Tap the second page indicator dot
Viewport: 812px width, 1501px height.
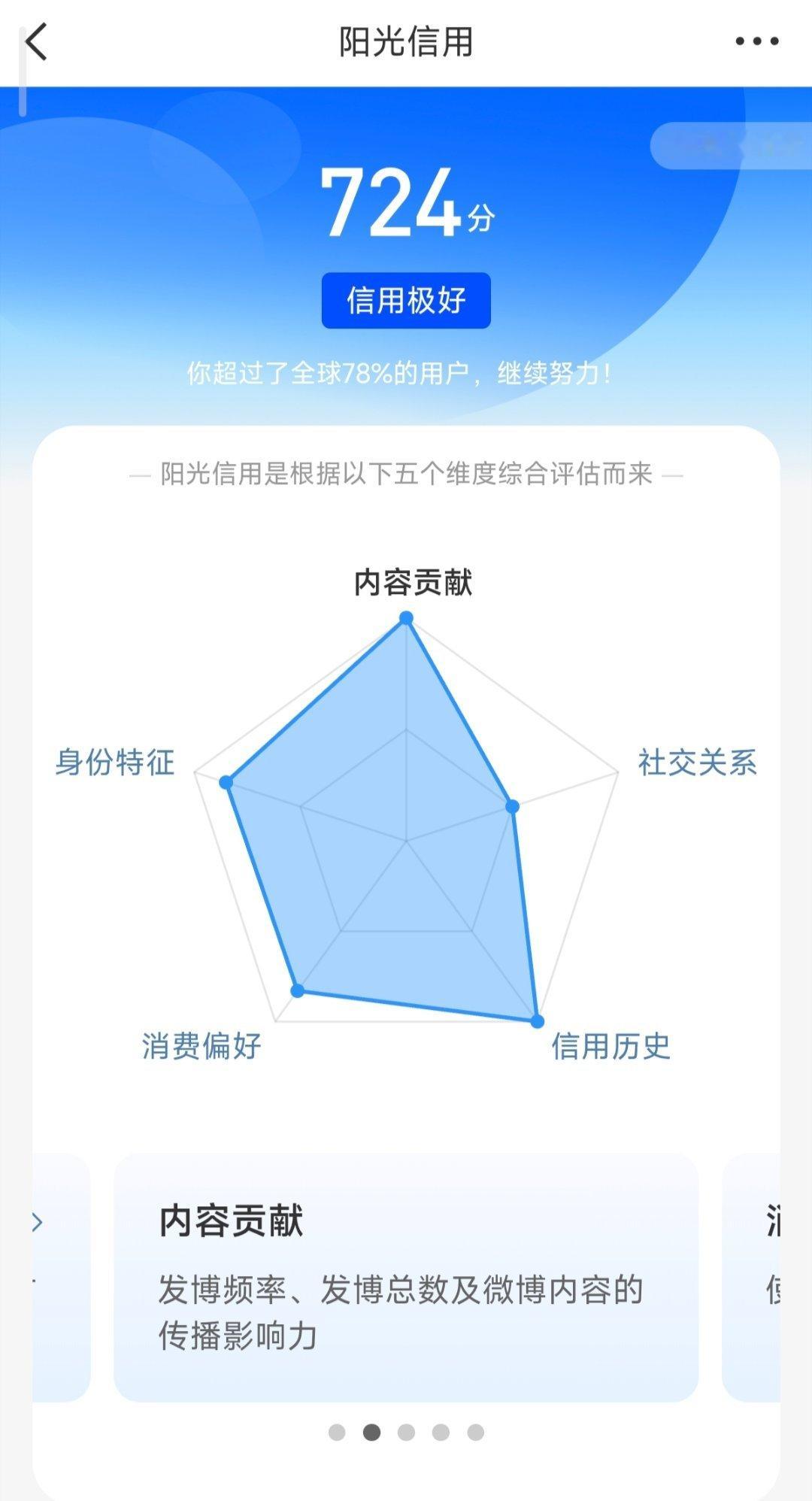tap(372, 1433)
